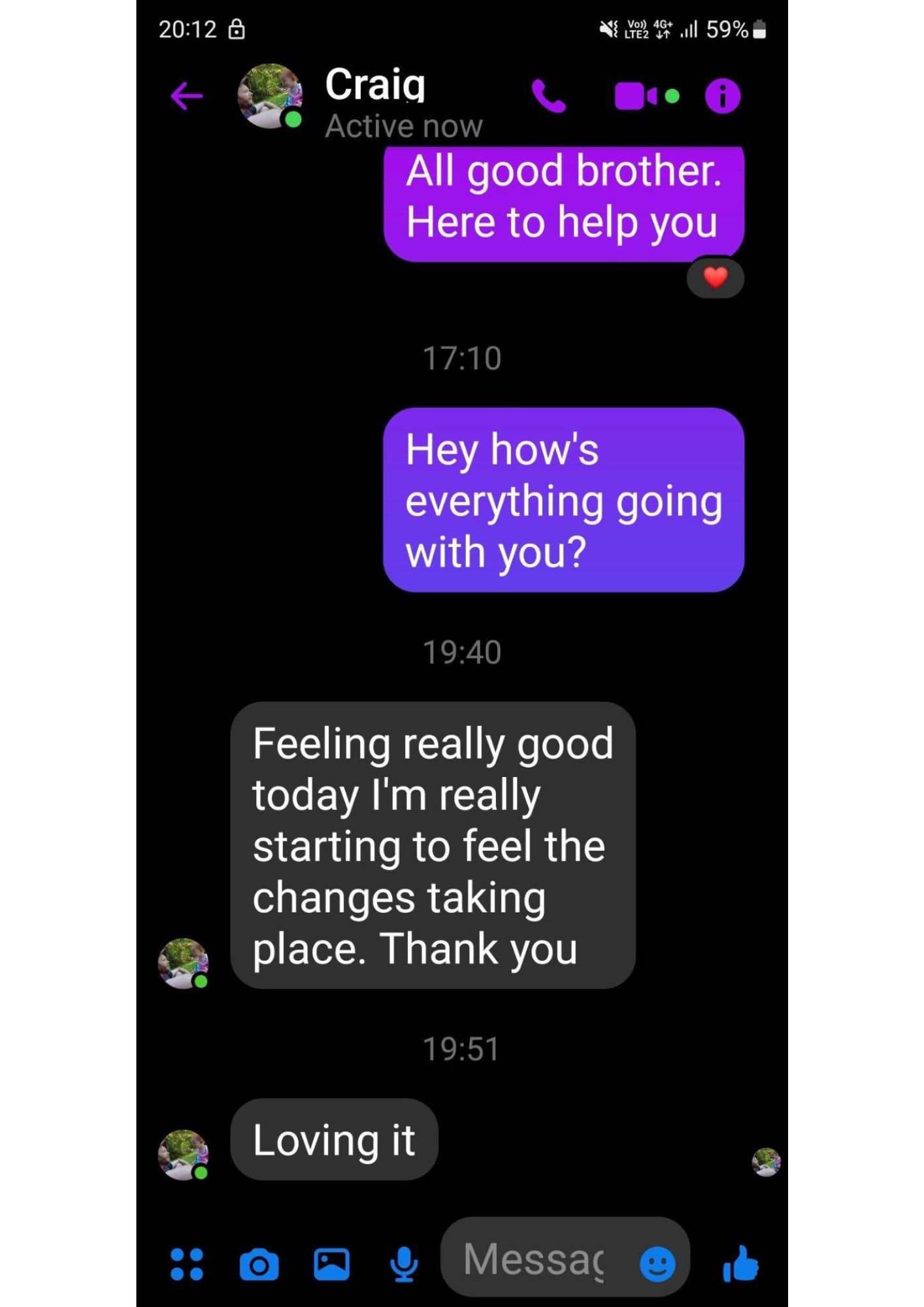Tap Craig's avatar beside "Loving it"

click(183, 1154)
